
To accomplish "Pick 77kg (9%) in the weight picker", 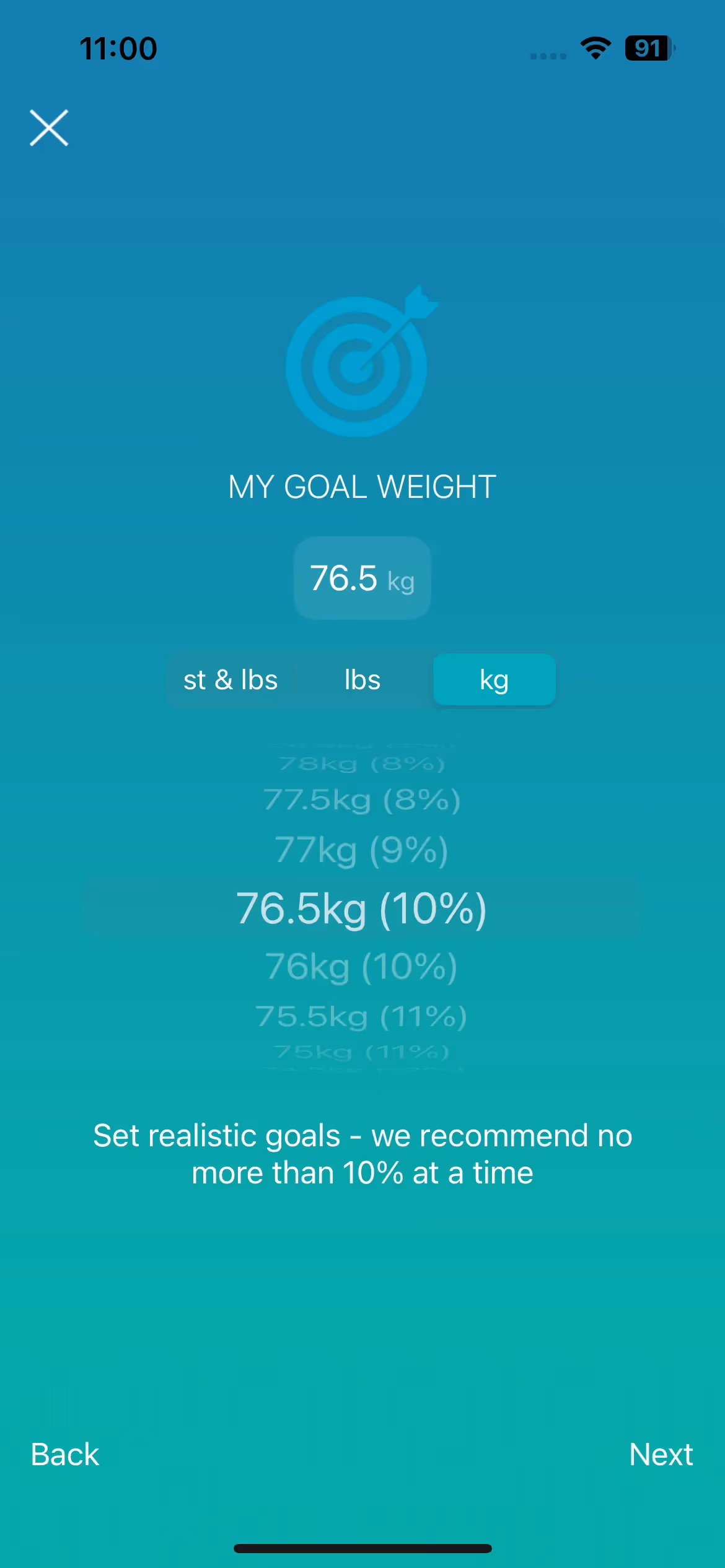I will (362, 850).
